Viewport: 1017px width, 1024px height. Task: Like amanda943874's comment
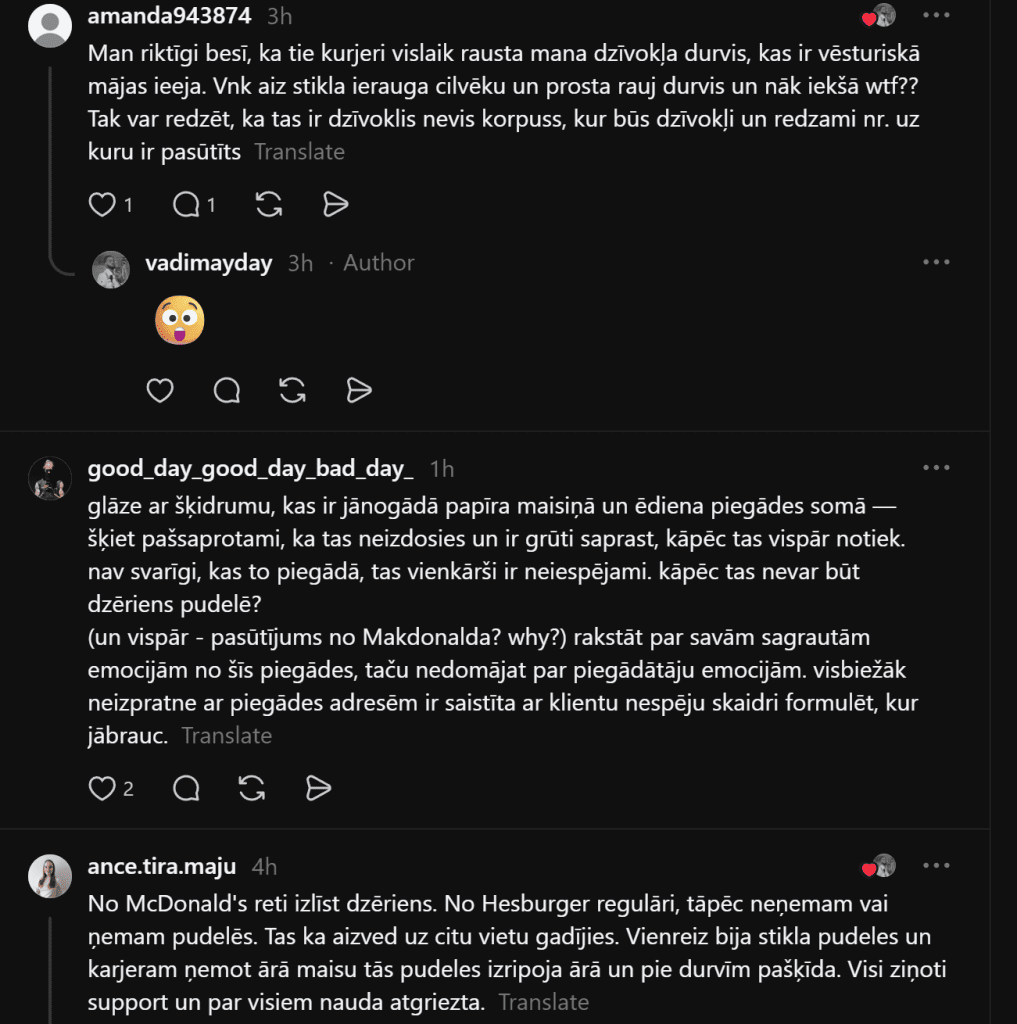point(102,204)
